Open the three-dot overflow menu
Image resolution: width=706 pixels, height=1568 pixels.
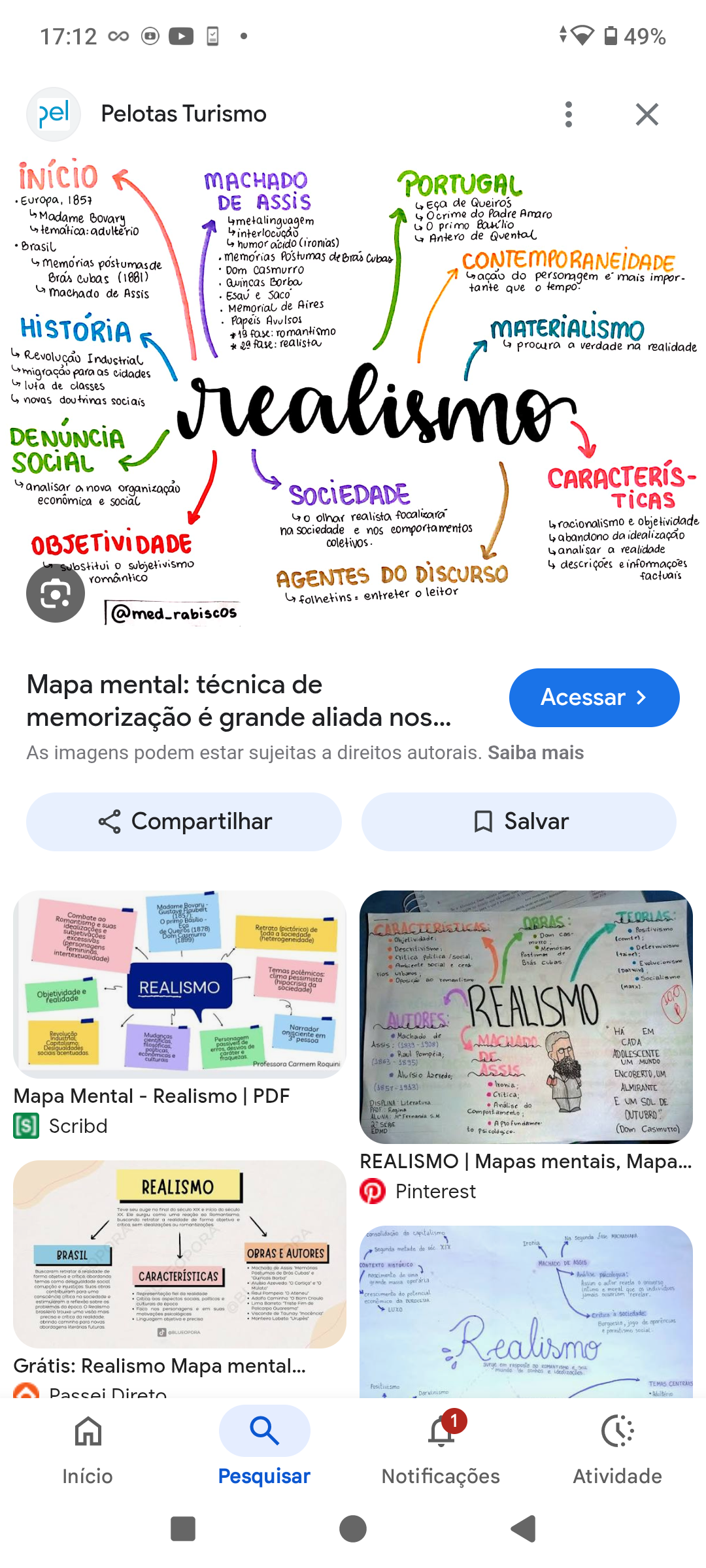coord(569,114)
